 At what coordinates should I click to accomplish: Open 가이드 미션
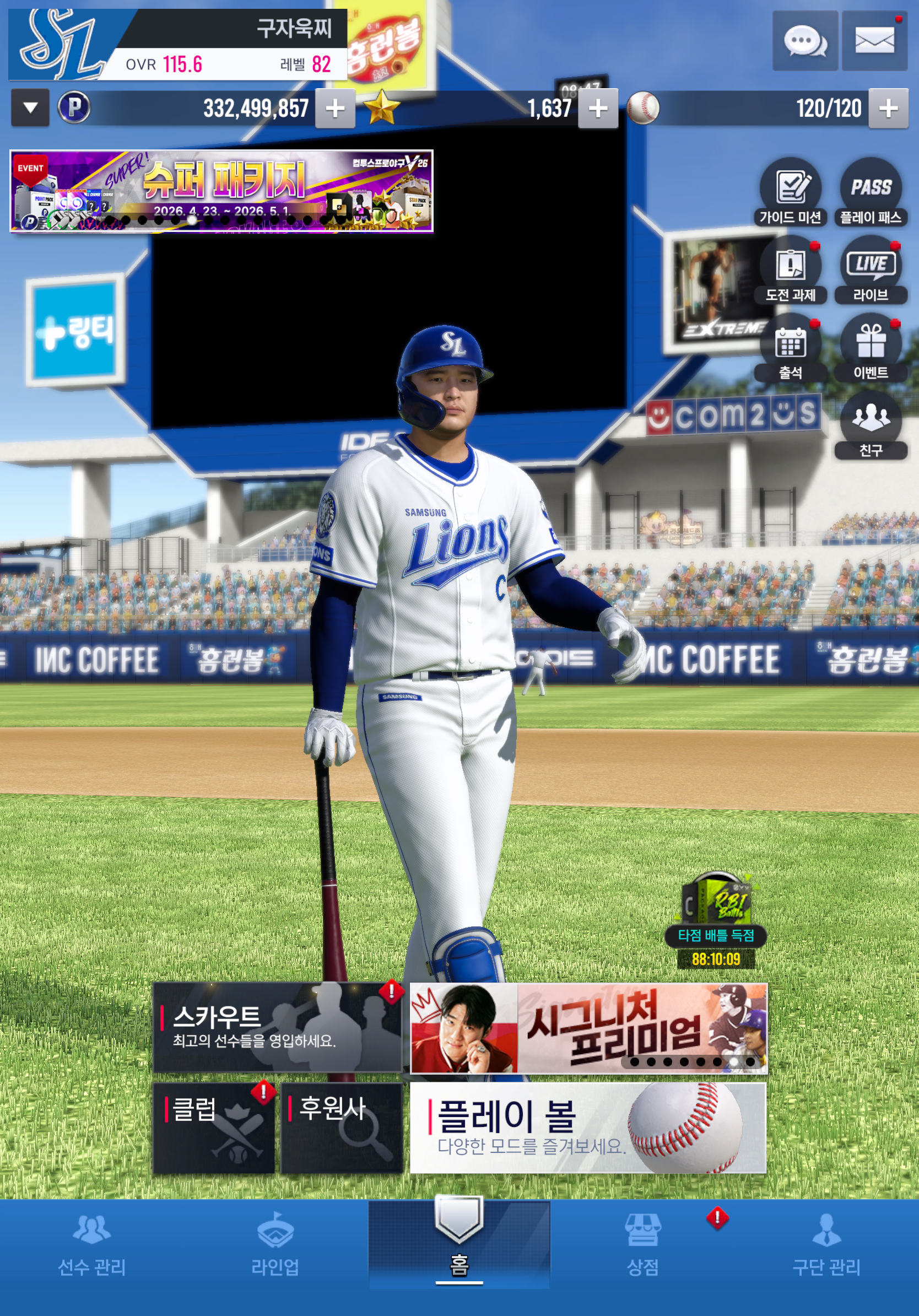click(790, 192)
